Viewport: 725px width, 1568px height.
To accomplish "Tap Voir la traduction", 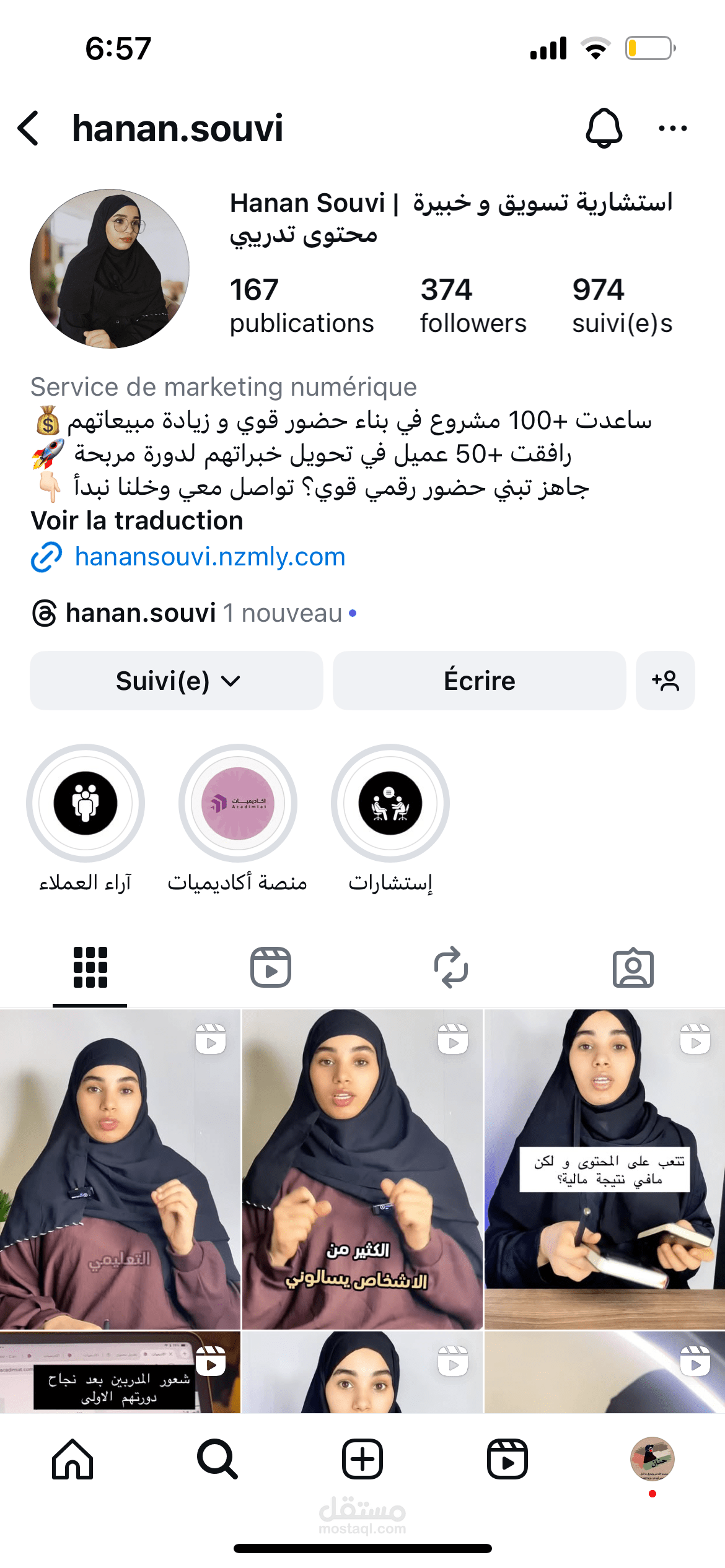I will tap(137, 521).
